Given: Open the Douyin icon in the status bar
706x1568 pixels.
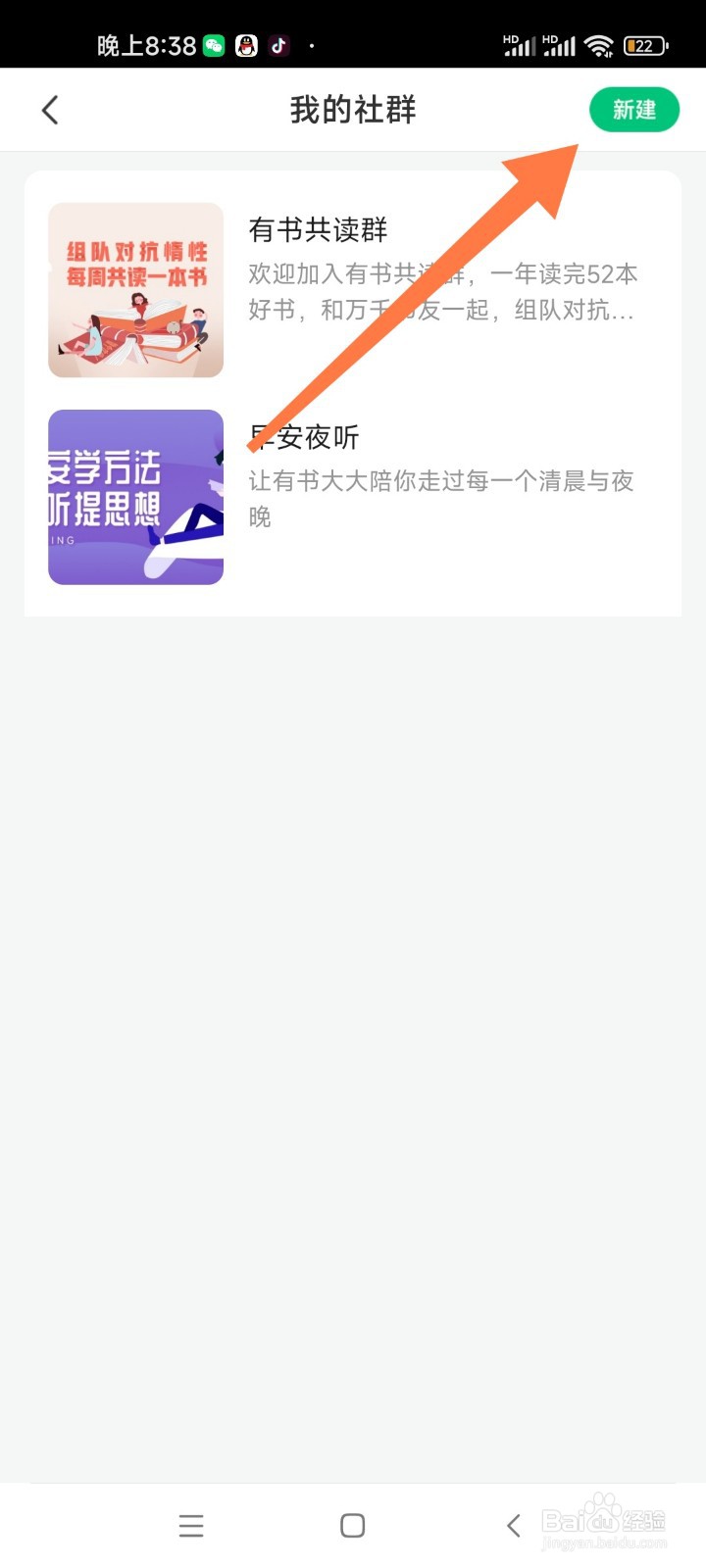Looking at the screenshot, I should [x=279, y=45].
